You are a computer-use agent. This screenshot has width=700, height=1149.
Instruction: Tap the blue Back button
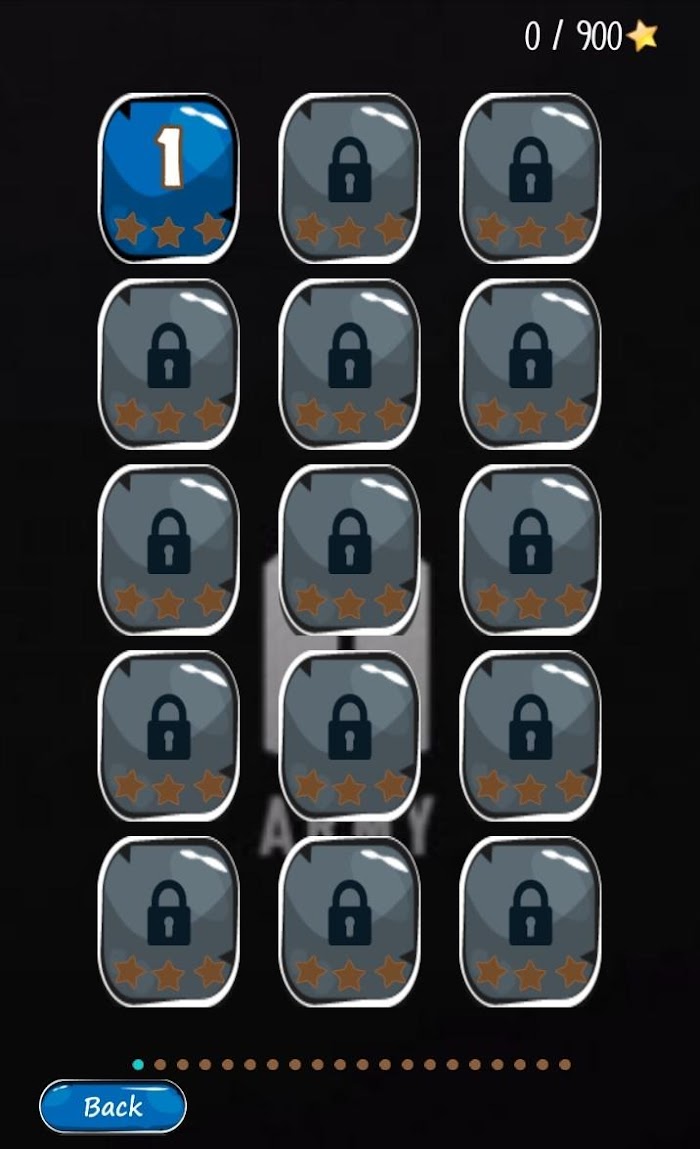pos(113,1106)
